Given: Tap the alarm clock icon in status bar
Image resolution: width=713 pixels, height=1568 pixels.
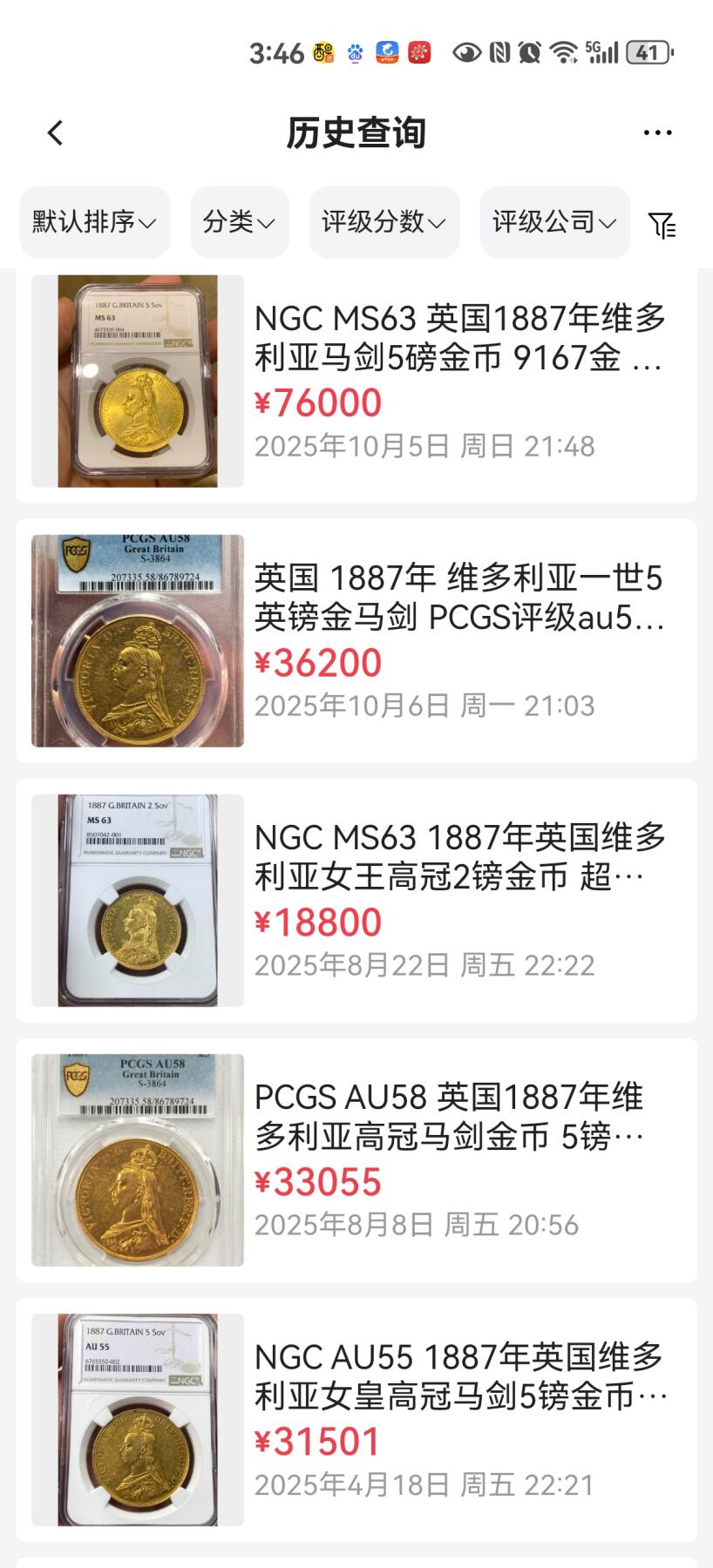Looking at the screenshot, I should [526, 54].
